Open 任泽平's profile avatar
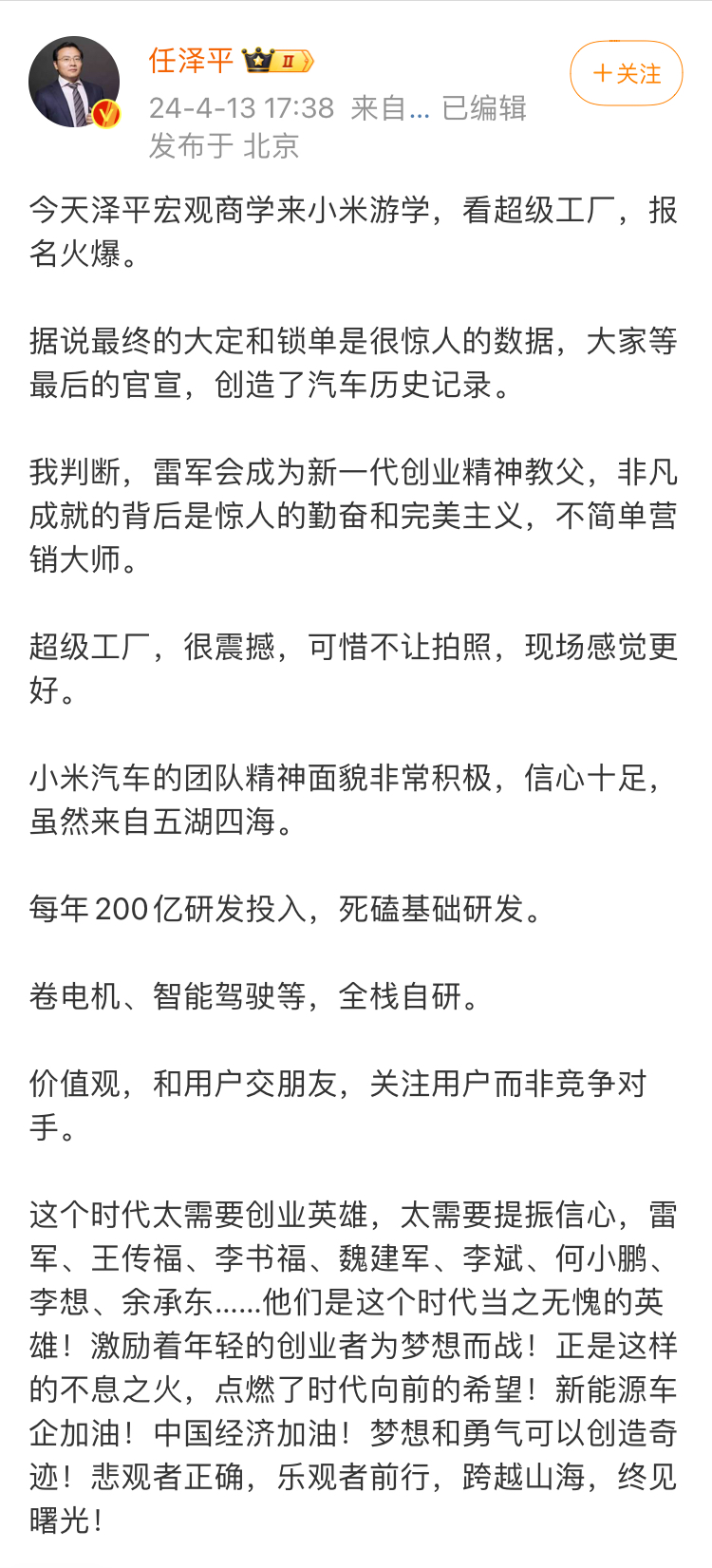This screenshot has height=1568, width=712. point(74,83)
